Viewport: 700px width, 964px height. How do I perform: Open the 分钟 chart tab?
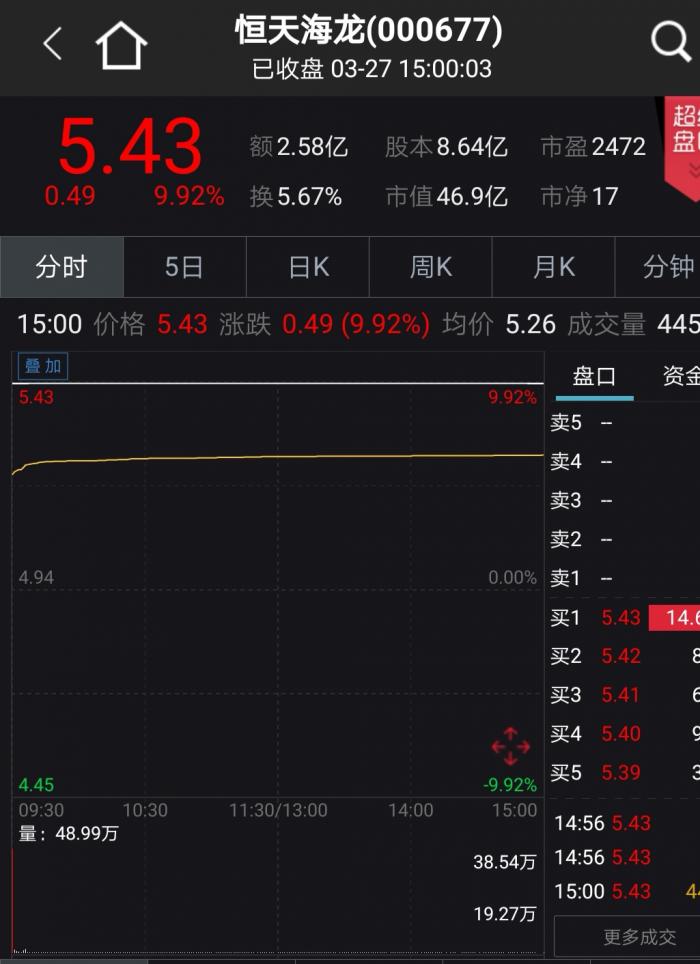[668, 267]
